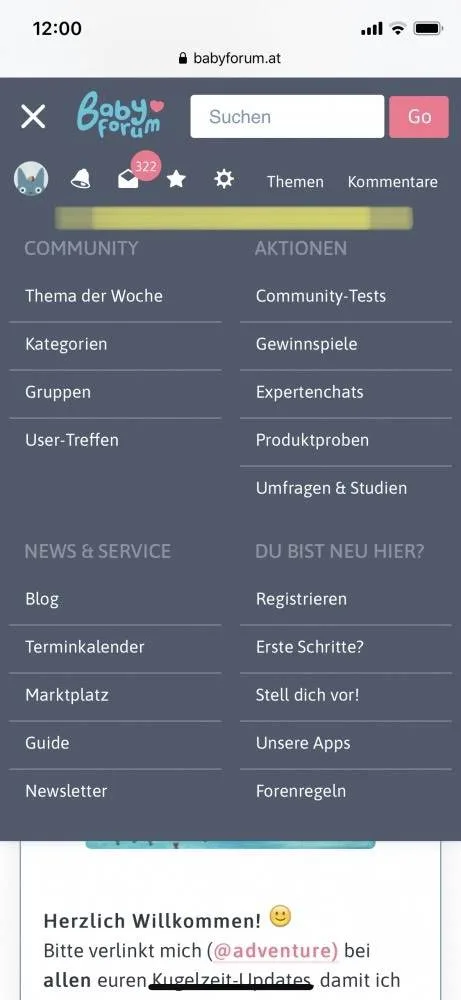Close the navigation menu
The height and width of the screenshot is (1000, 461).
[33, 117]
